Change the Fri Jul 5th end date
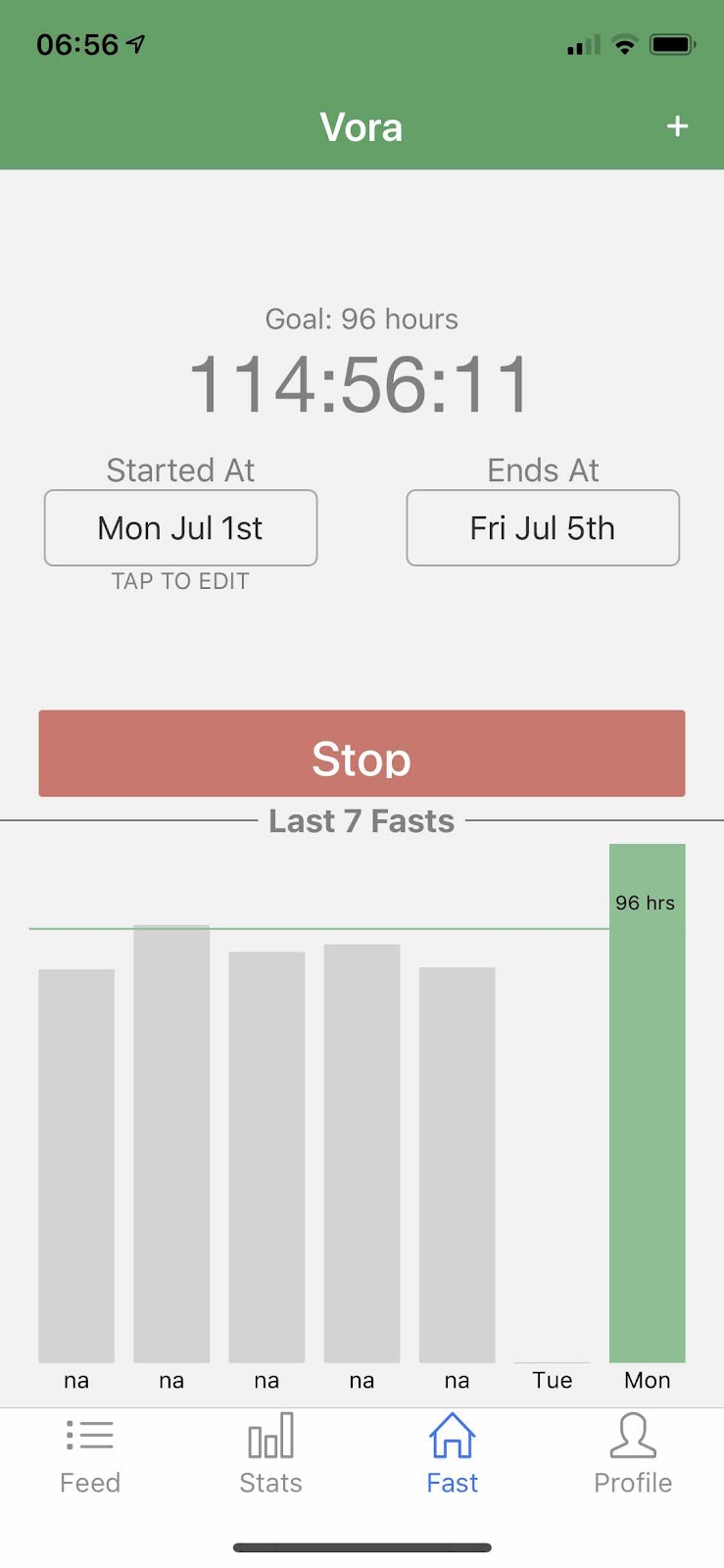724x1568 pixels. 543,528
